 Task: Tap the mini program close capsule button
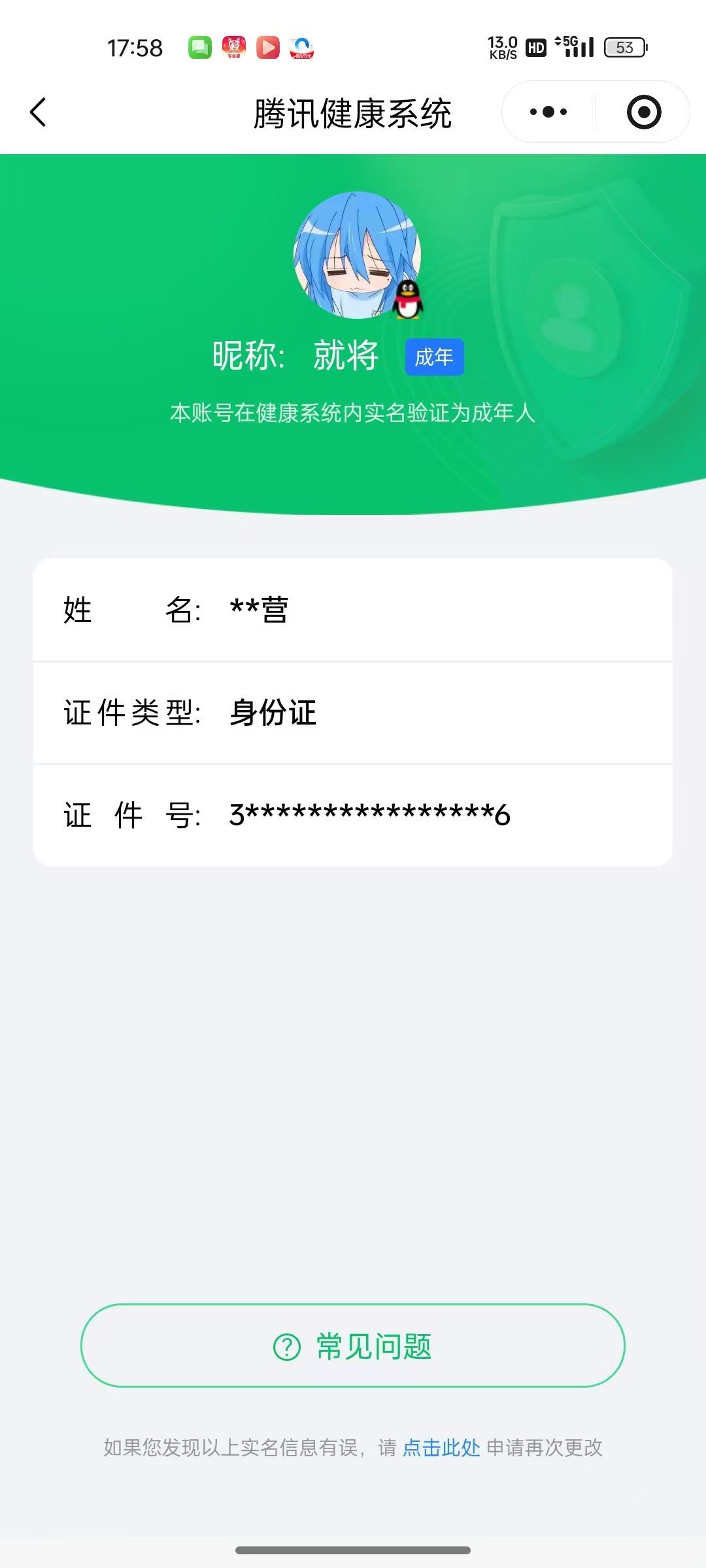(x=644, y=111)
